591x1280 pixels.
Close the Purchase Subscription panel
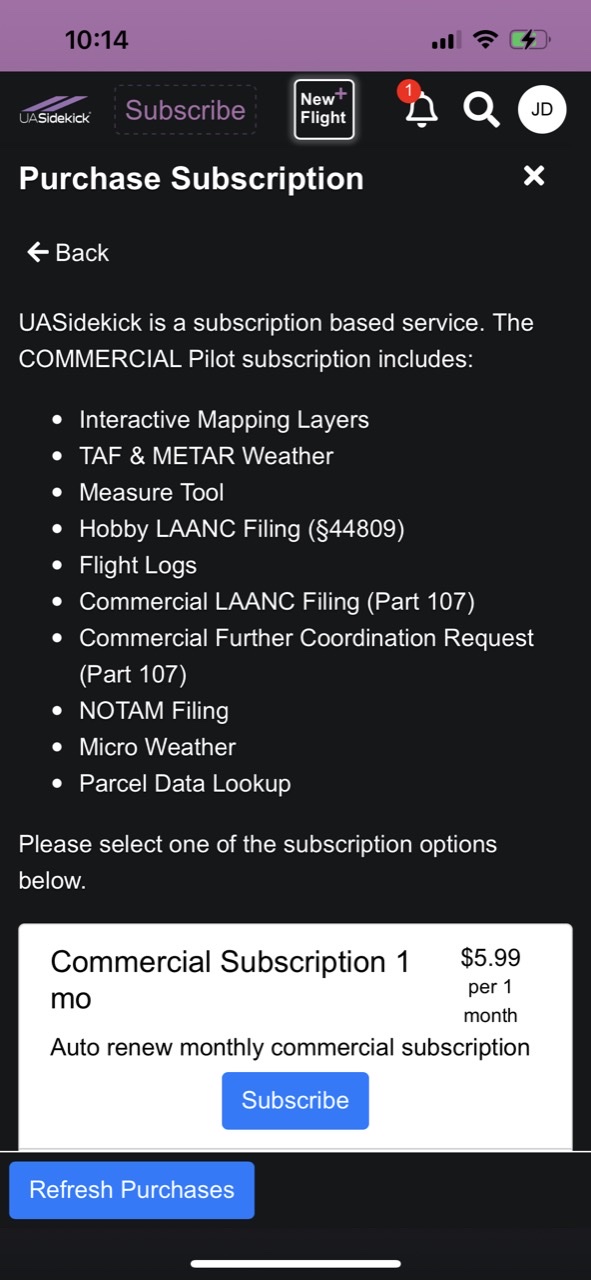pos(535,177)
